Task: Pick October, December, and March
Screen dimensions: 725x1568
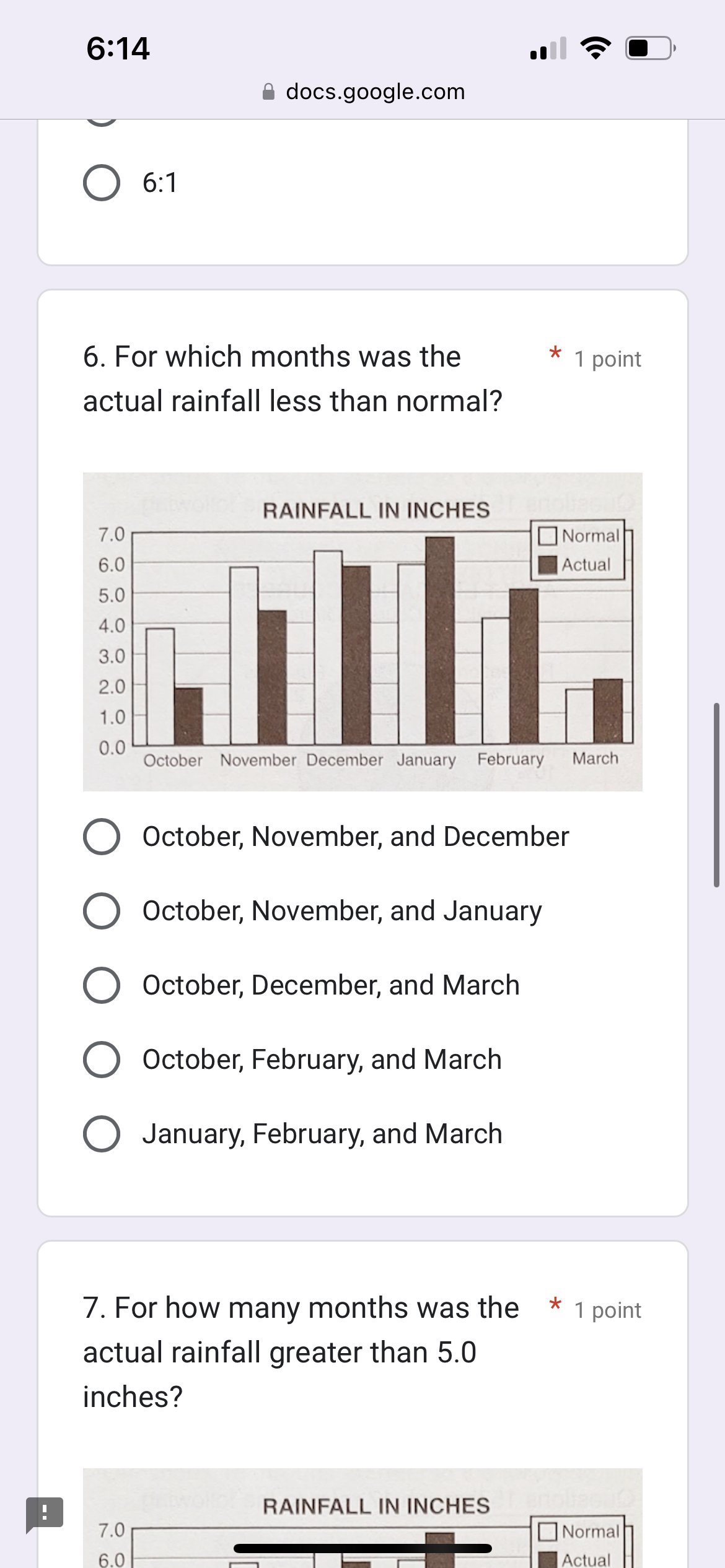Action: coord(102,985)
